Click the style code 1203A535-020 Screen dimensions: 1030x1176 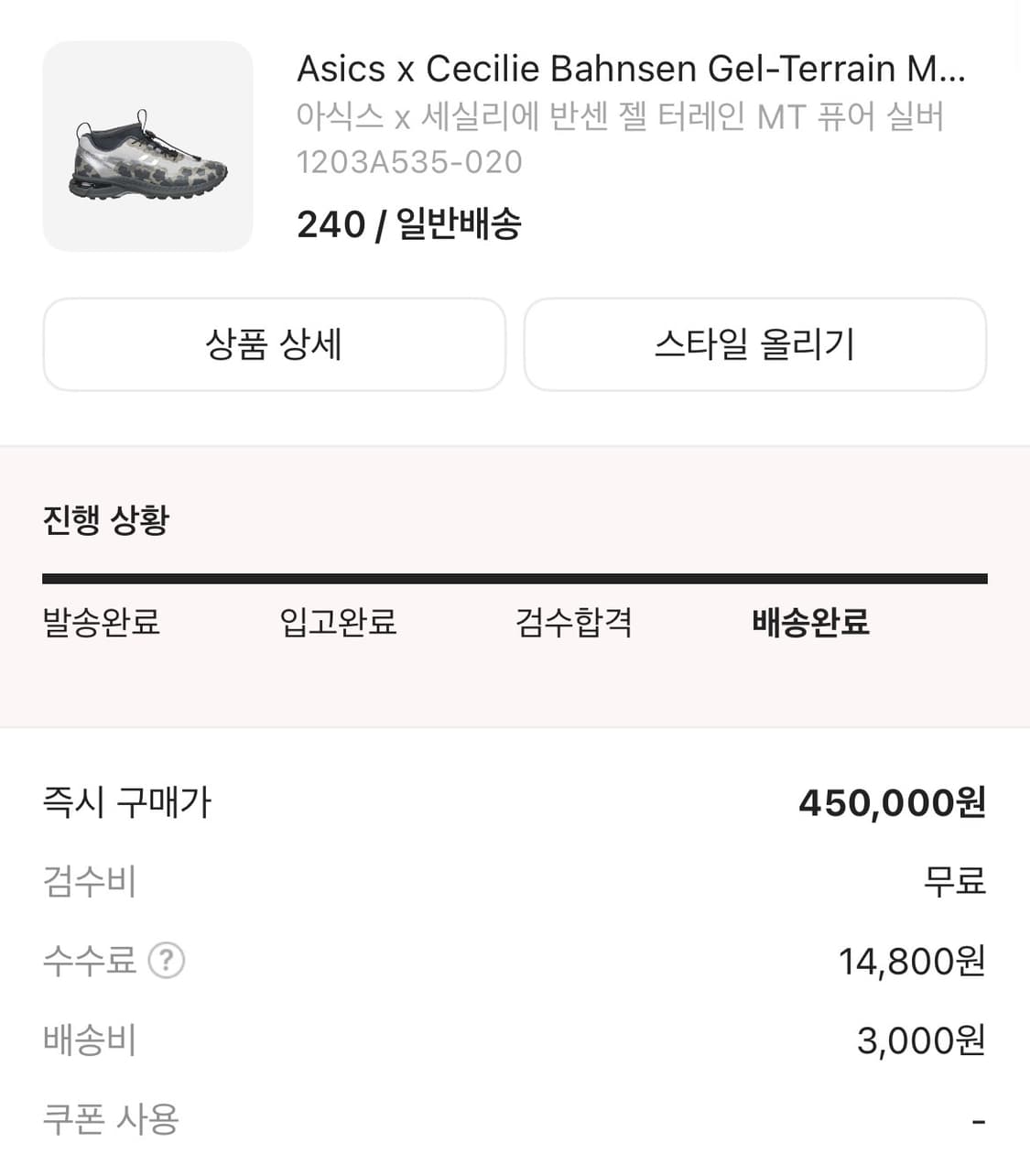(x=409, y=161)
